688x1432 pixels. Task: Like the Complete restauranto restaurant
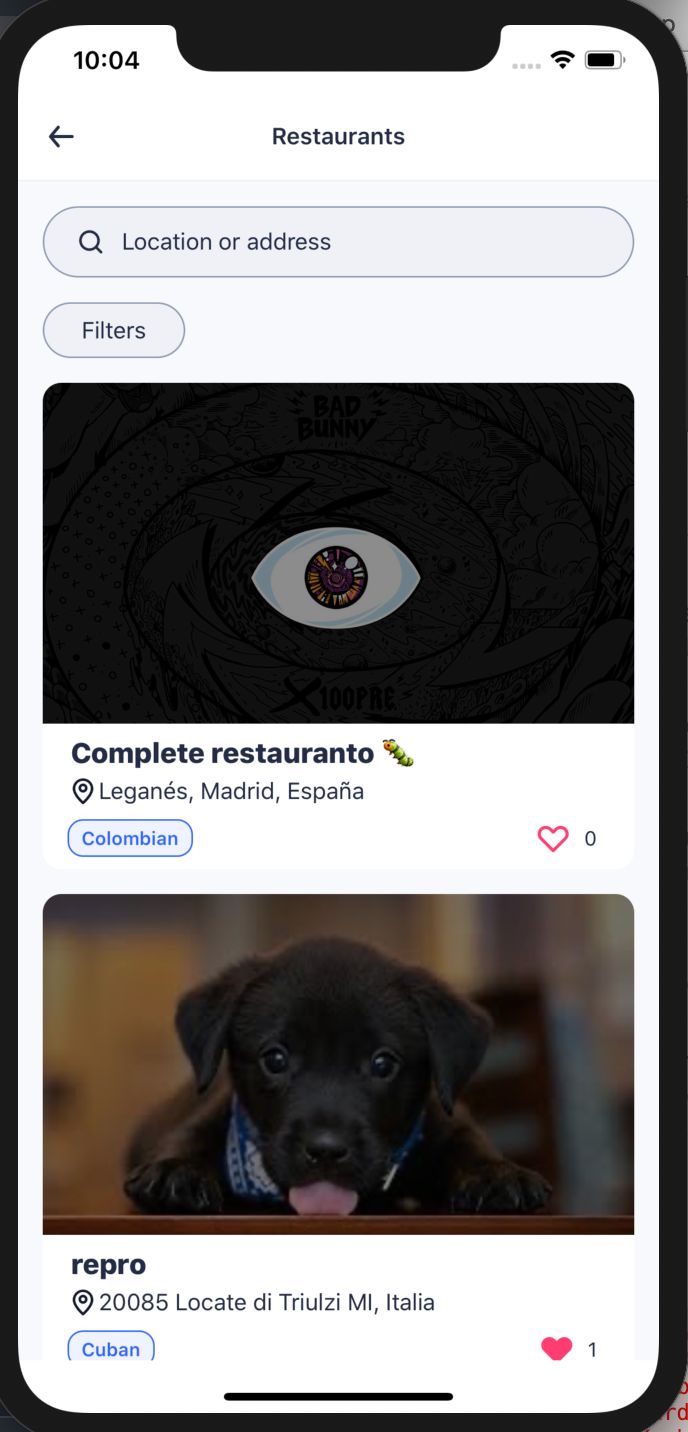click(x=553, y=838)
